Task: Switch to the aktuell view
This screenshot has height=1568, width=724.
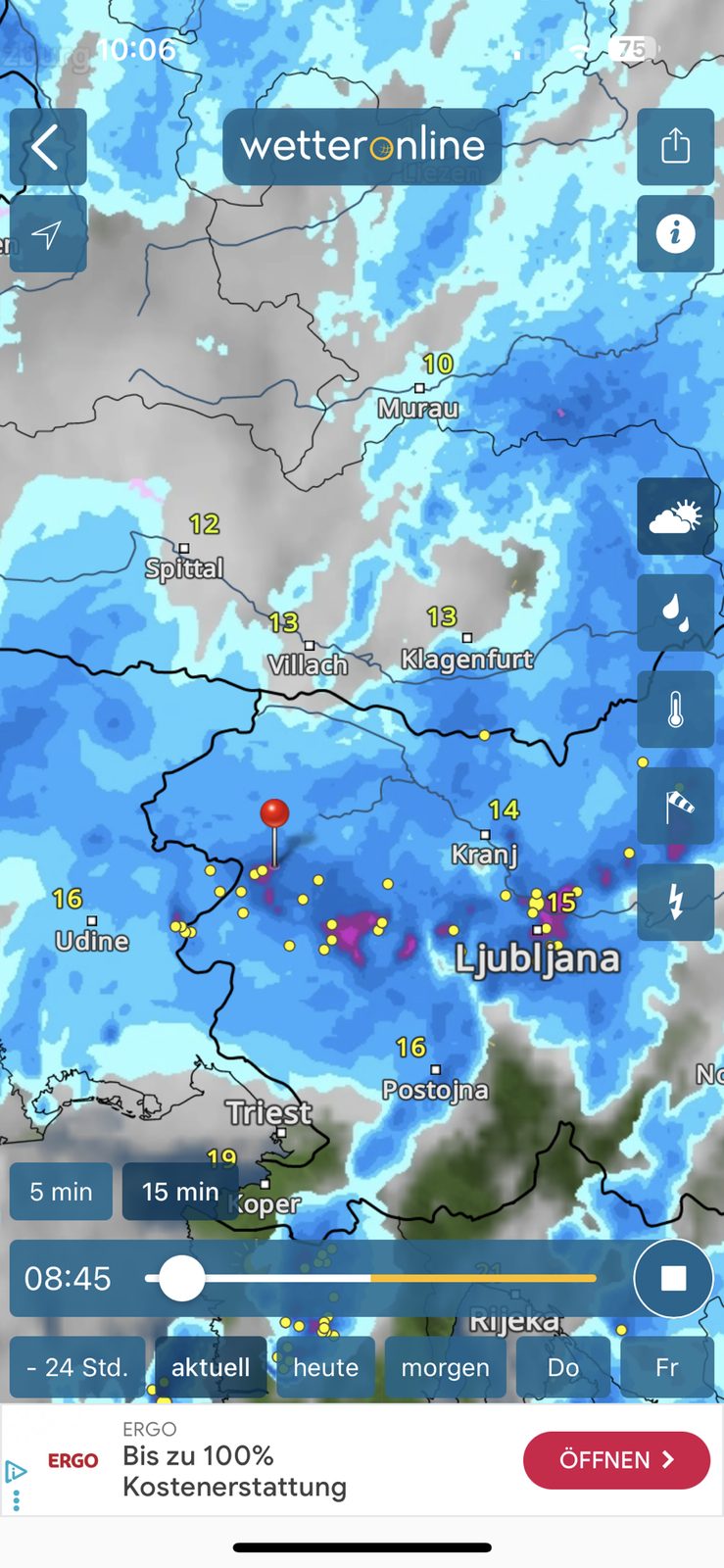Action: (211, 1367)
